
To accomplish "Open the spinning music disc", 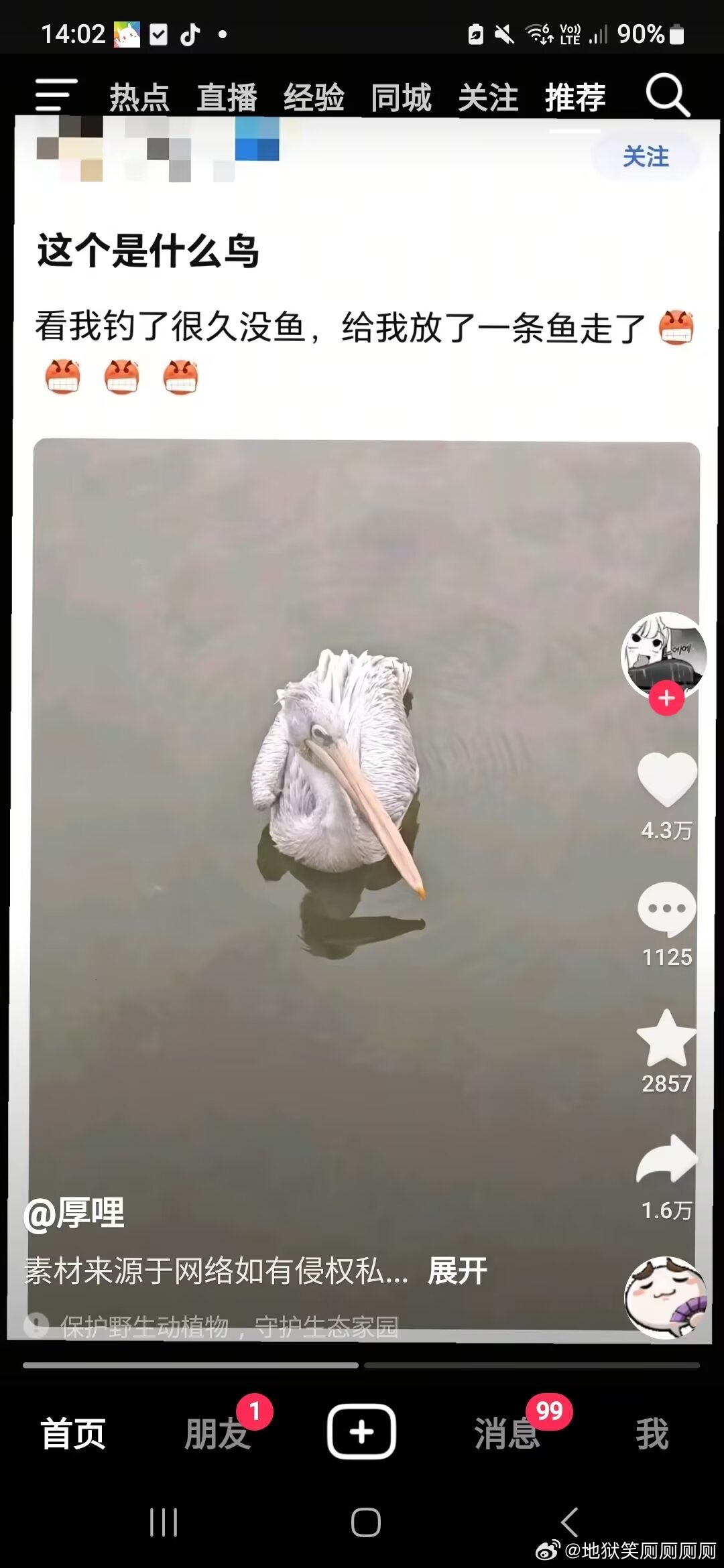I will (x=665, y=1298).
